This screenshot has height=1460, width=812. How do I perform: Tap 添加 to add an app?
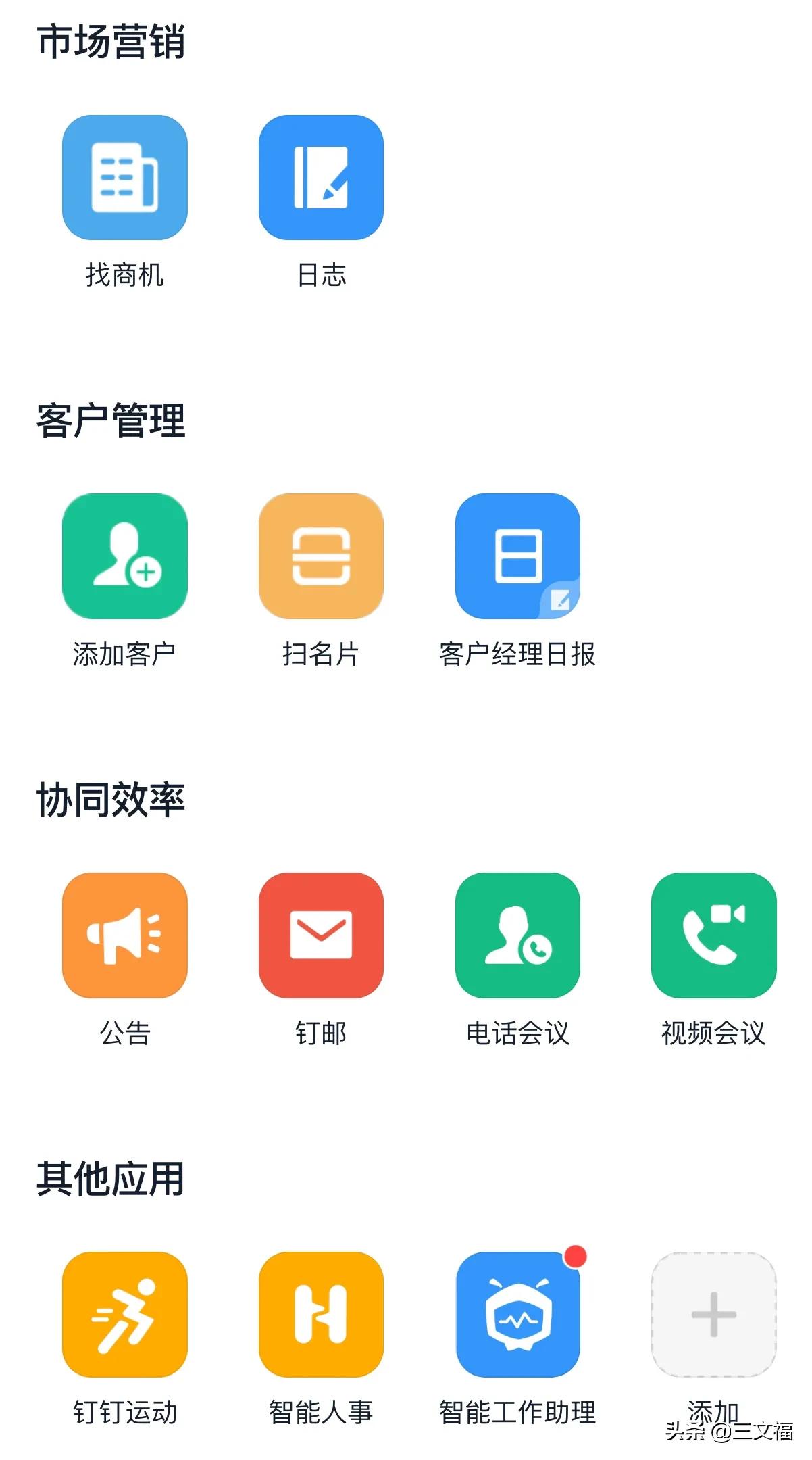(713, 1315)
